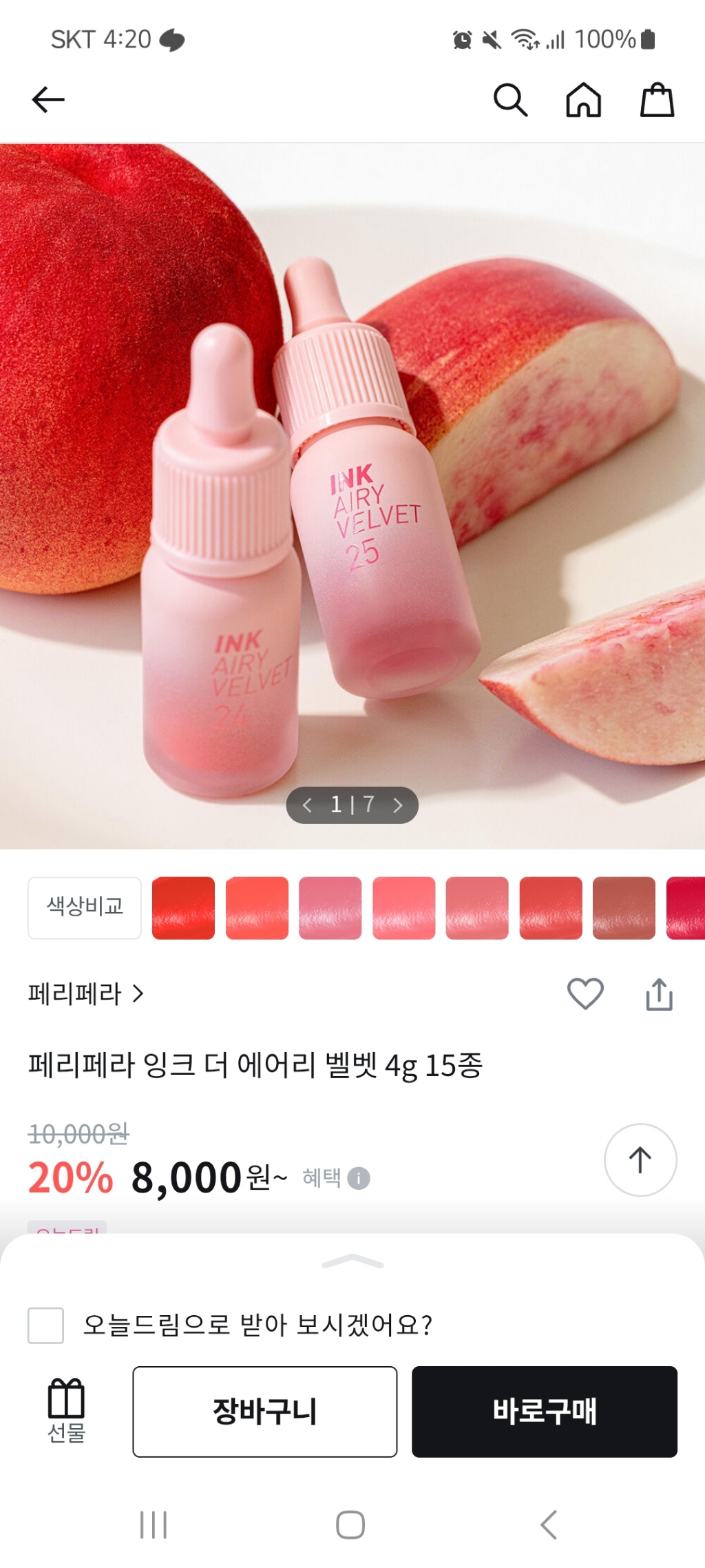Select the bright red color swatch
This screenshot has width=705, height=1568.
tap(183, 907)
